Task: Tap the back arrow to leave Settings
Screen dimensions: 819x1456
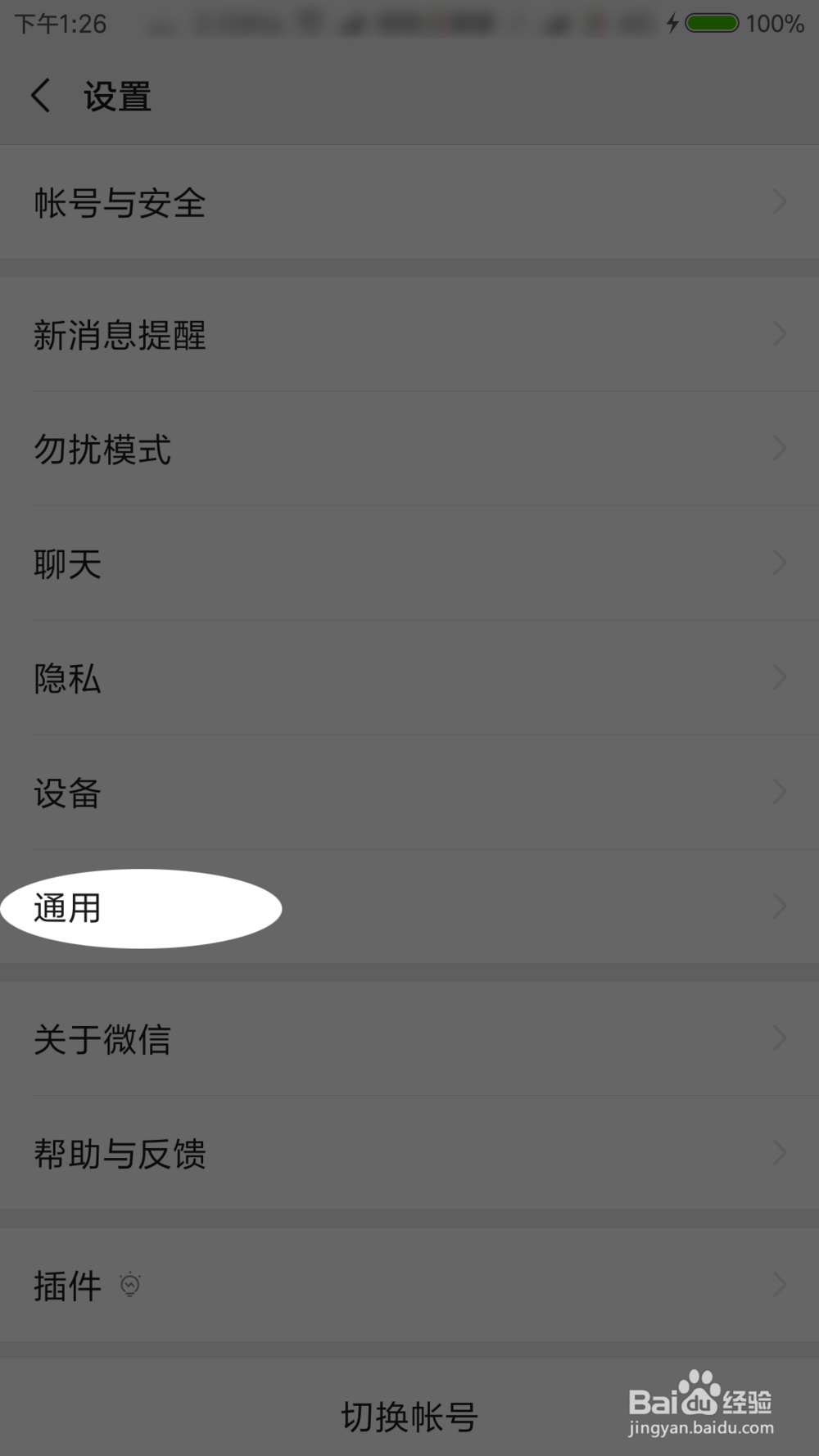Action: [x=41, y=96]
